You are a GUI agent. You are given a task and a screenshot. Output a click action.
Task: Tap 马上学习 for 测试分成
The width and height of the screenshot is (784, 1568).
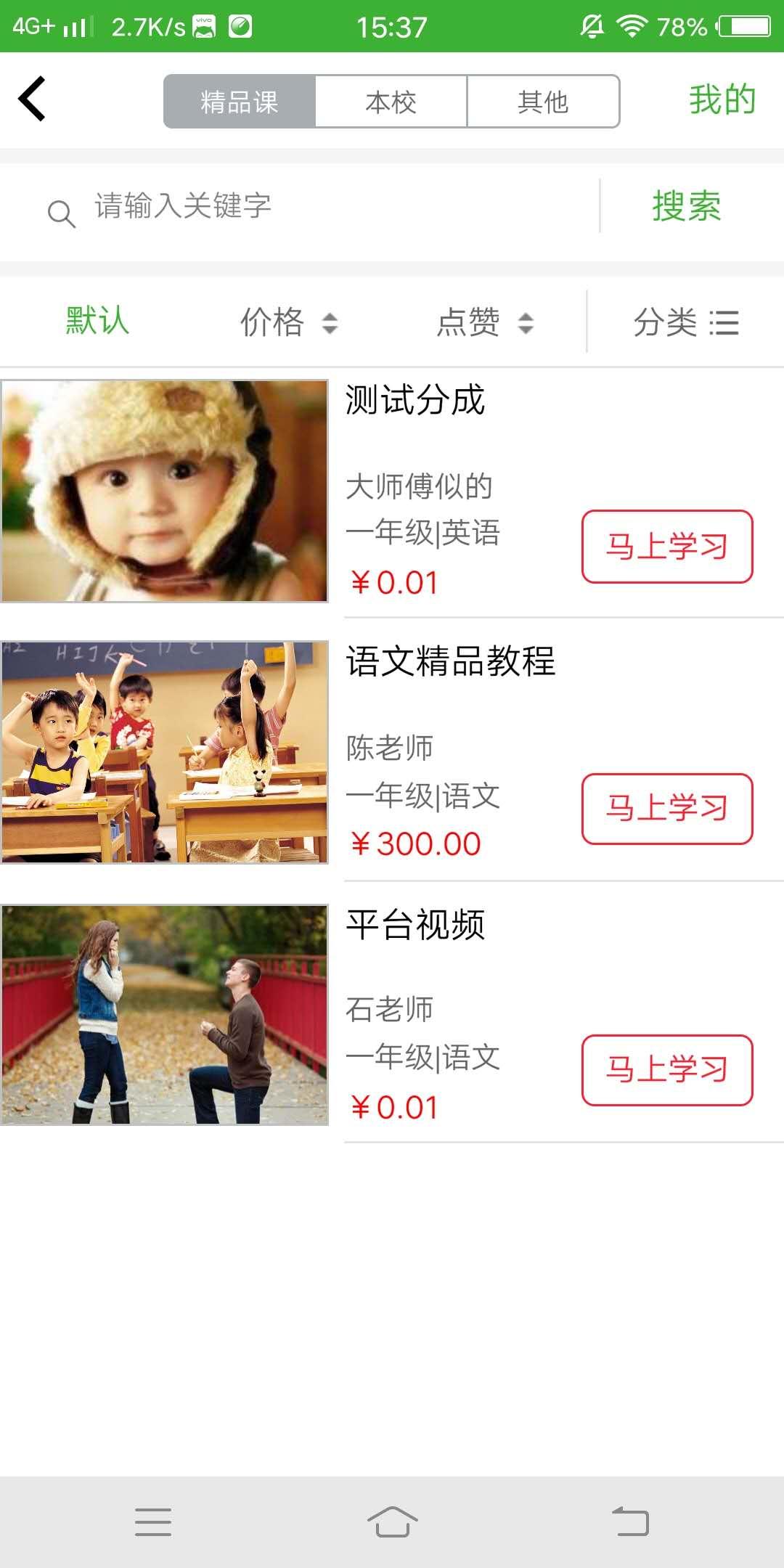tap(667, 547)
